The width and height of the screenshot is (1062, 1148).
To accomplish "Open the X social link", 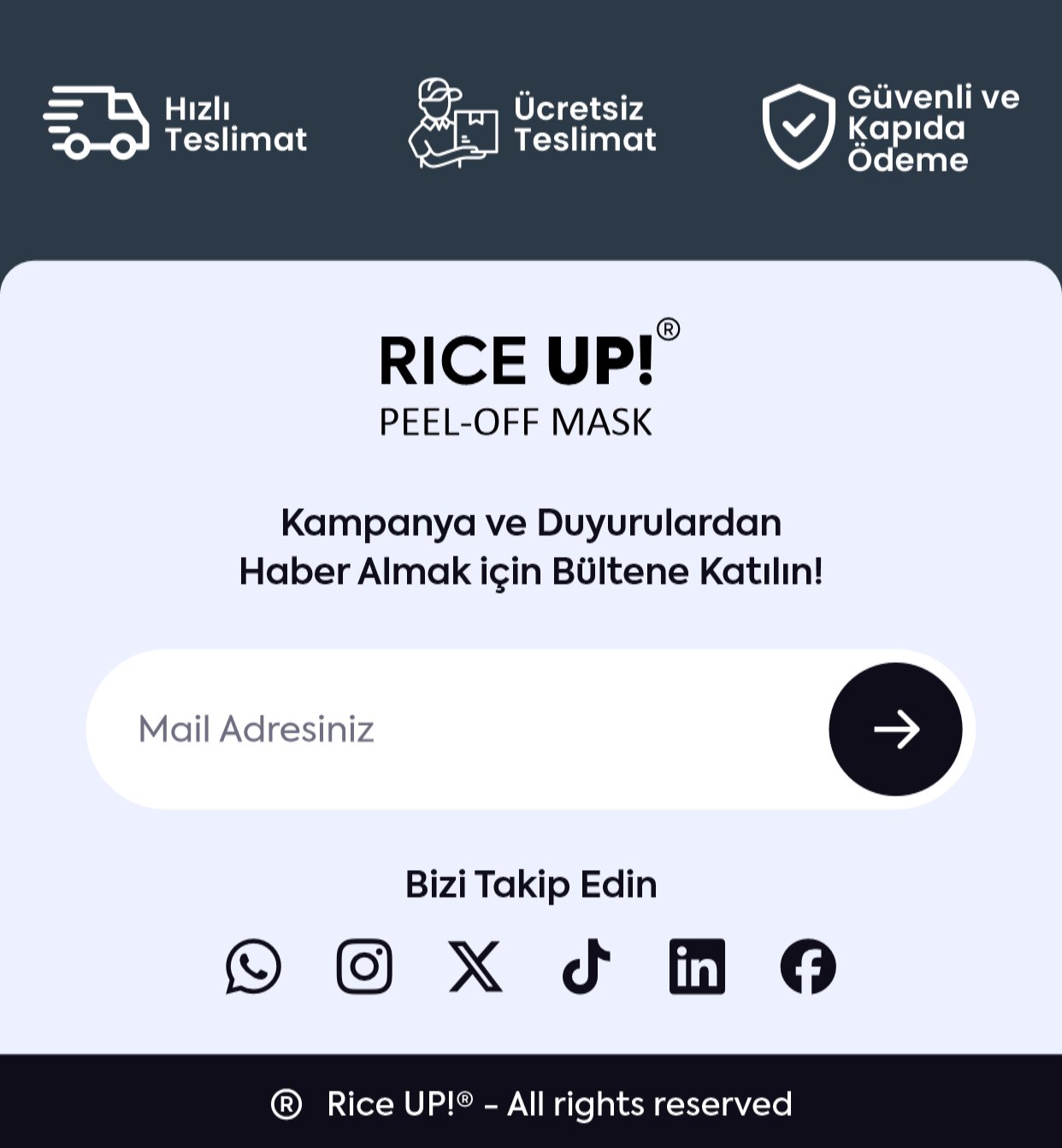I will click(475, 967).
